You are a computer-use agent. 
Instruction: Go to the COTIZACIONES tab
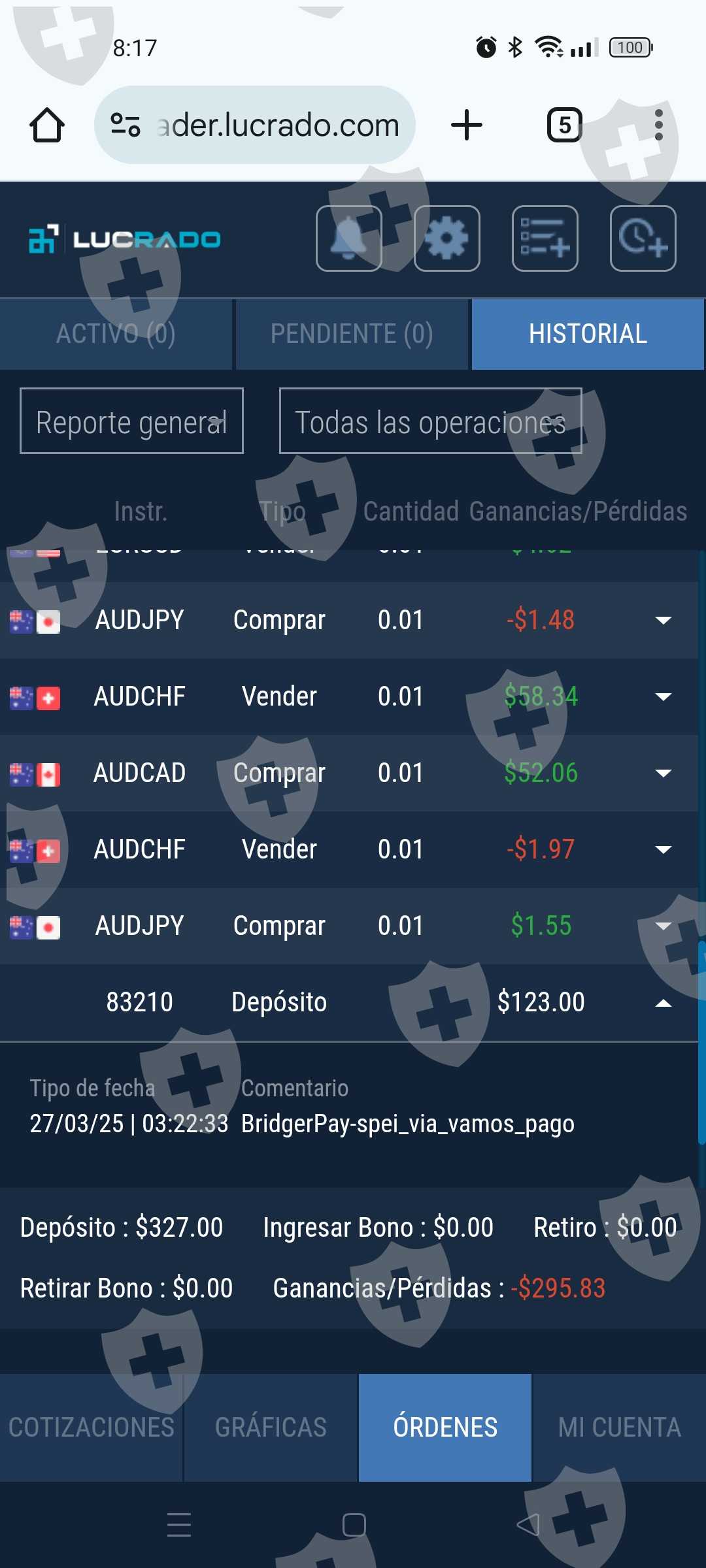tap(91, 1428)
